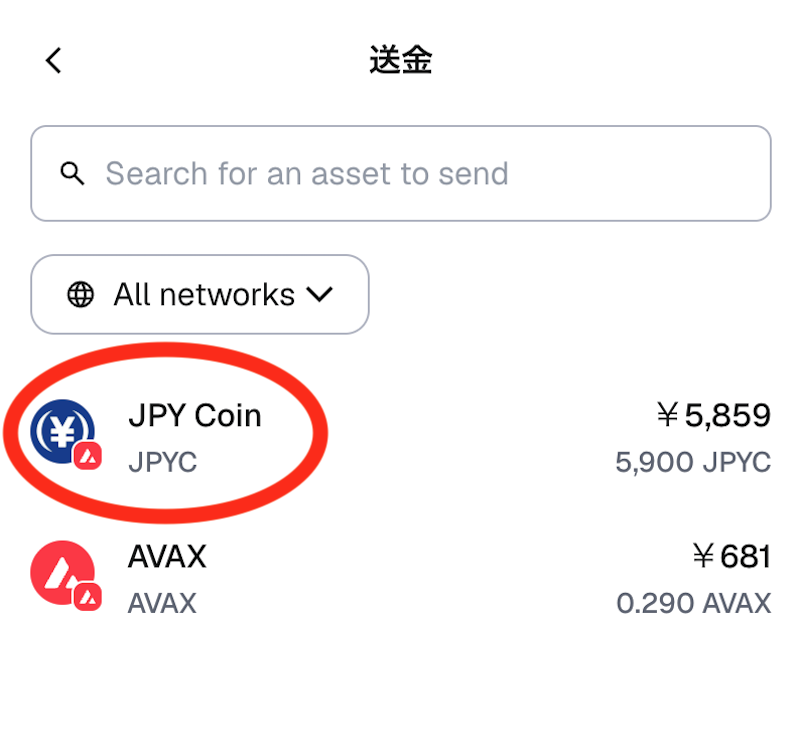This screenshot has width=800, height=744.
Task: Open the All networks dropdown
Action: click(200, 294)
